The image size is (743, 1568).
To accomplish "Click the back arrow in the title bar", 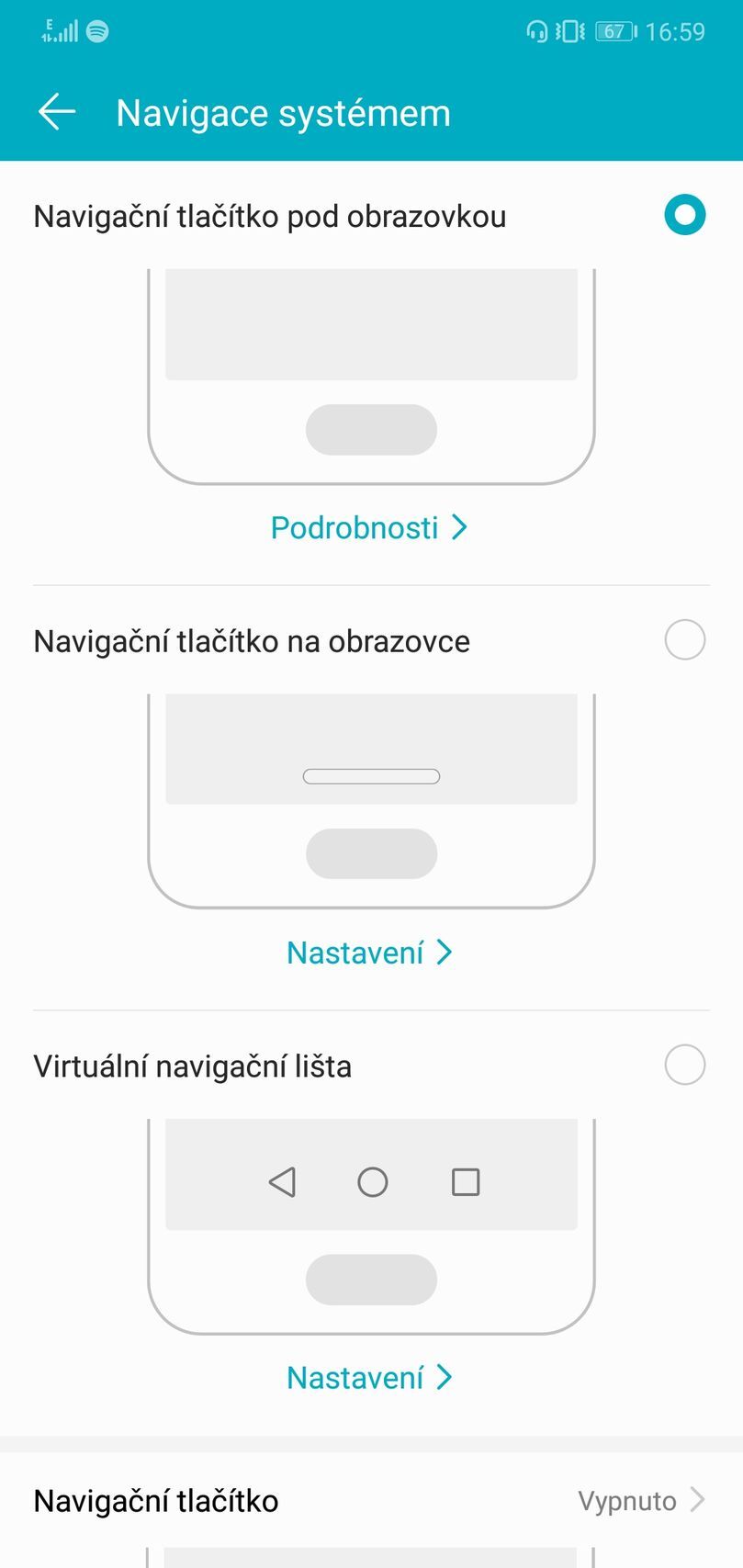I will (x=56, y=111).
